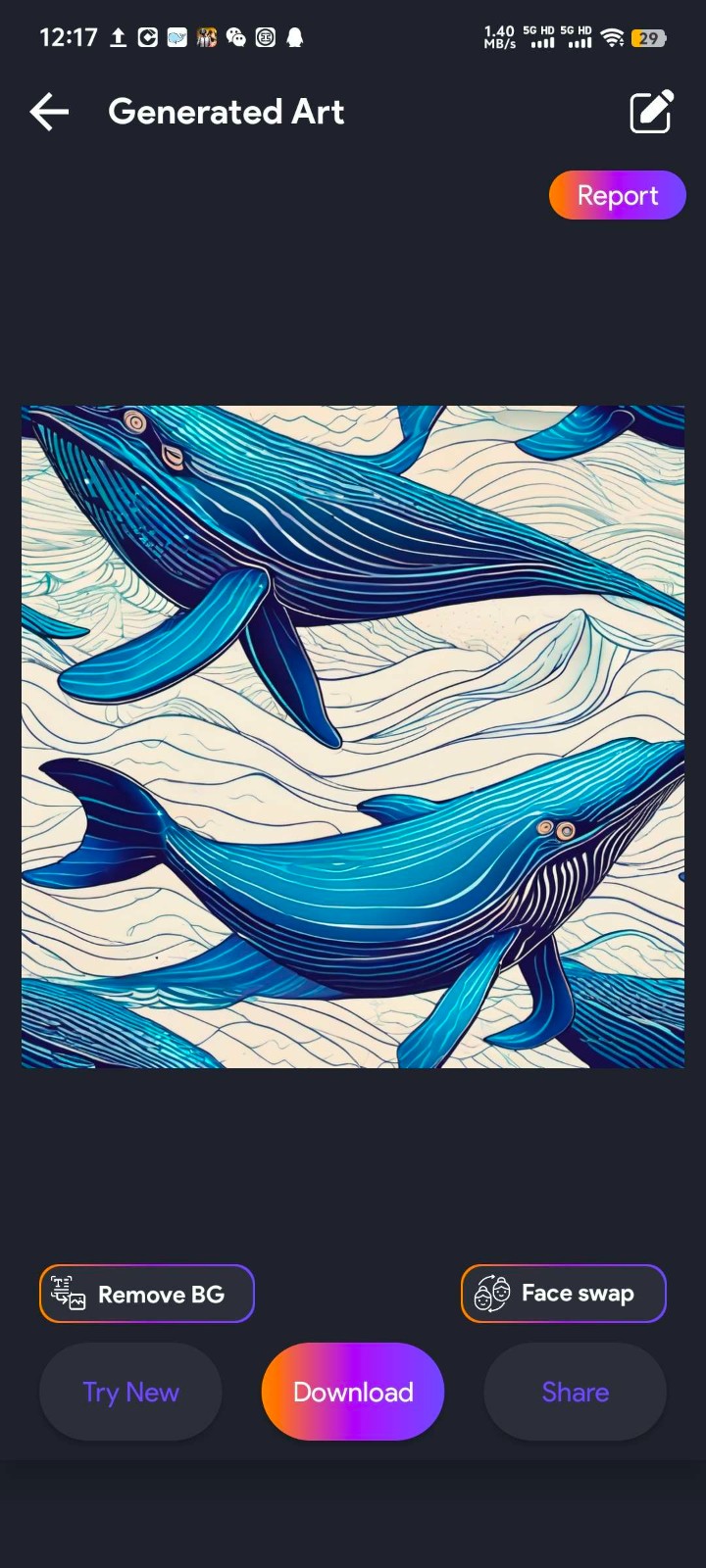Image resolution: width=706 pixels, height=1568 pixels.
Task: Select Remove BG option
Action: tap(147, 1294)
